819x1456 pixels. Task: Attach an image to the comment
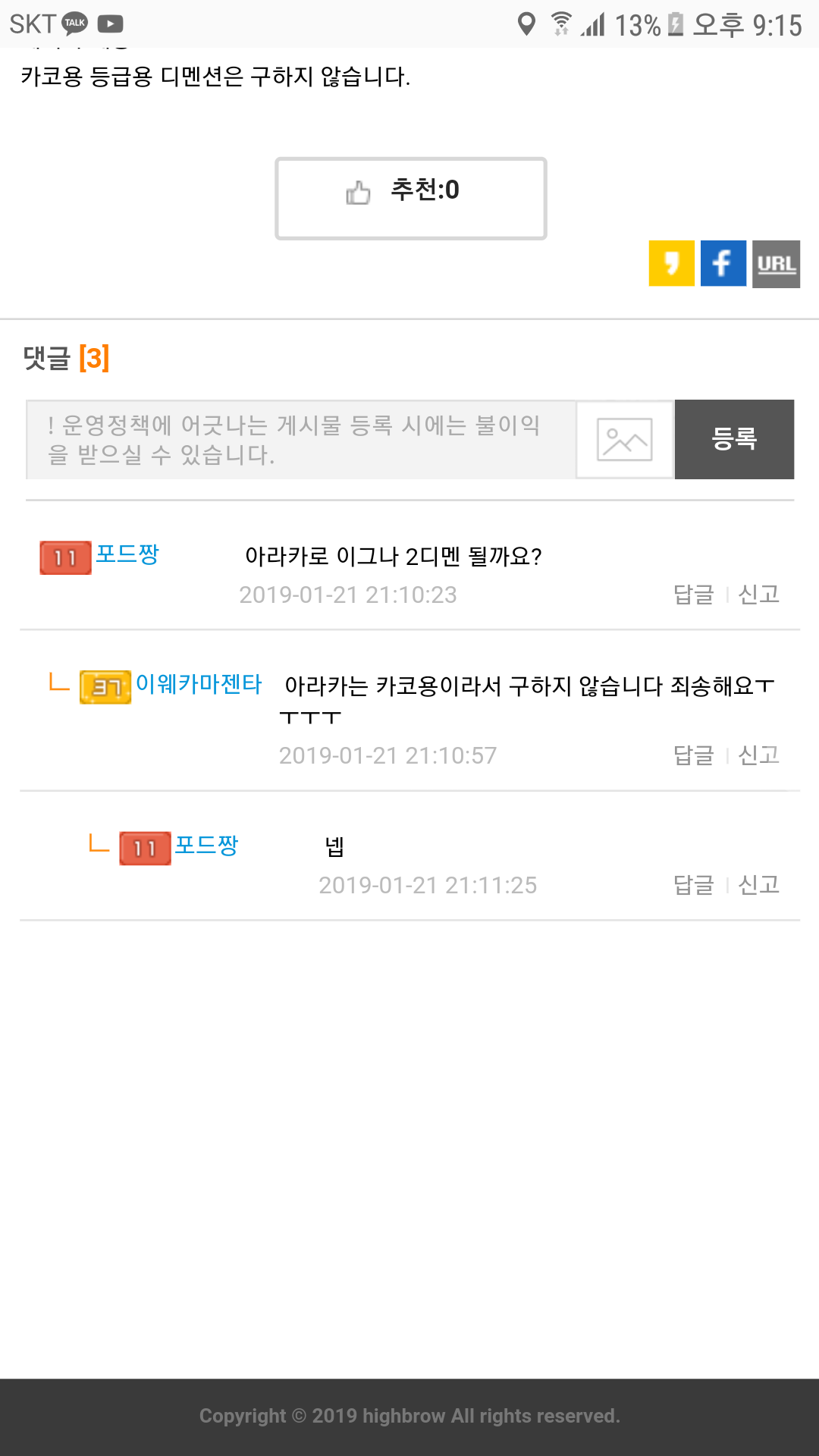(624, 440)
